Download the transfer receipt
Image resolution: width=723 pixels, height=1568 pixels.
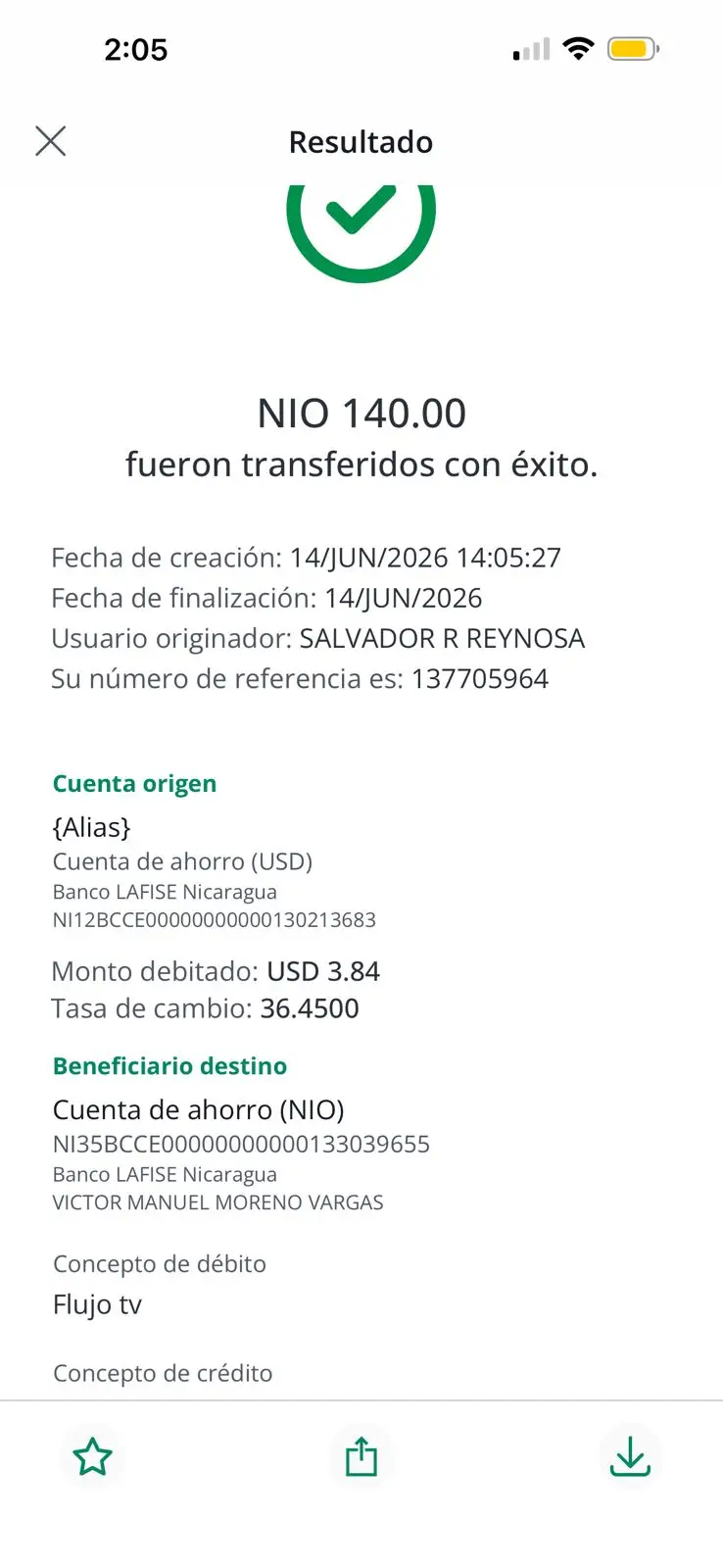tap(630, 1456)
